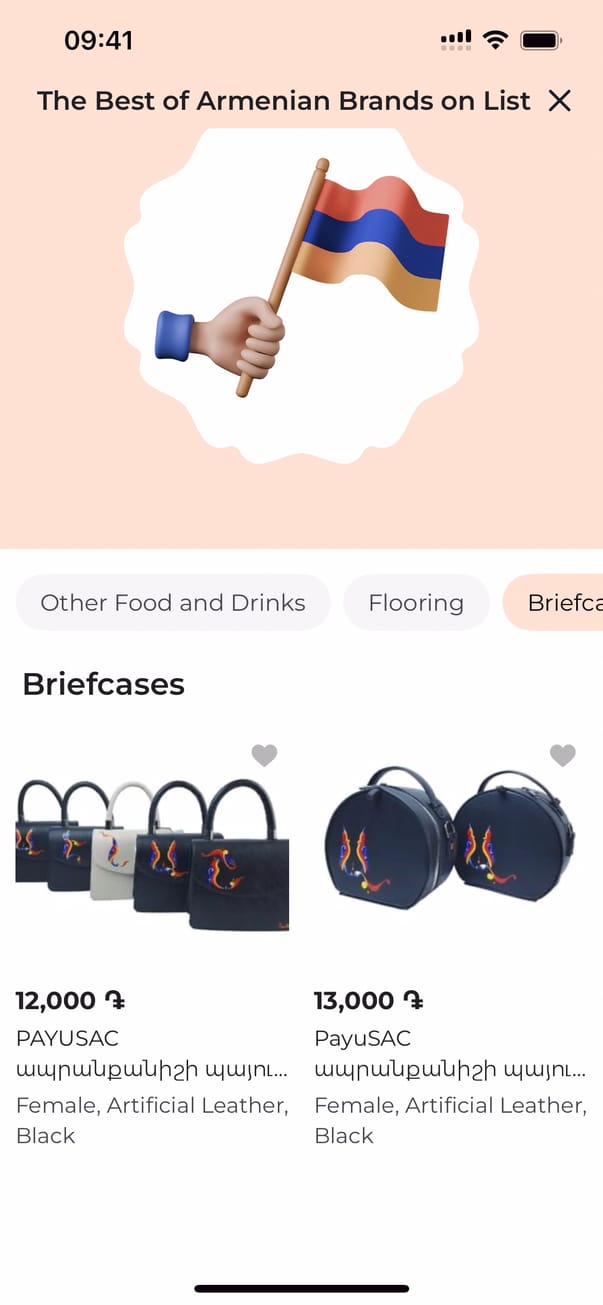The height and width of the screenshot is (1305, 603).
Task: Switch to the Flooring category chip
Action: (x=416, y=603)
